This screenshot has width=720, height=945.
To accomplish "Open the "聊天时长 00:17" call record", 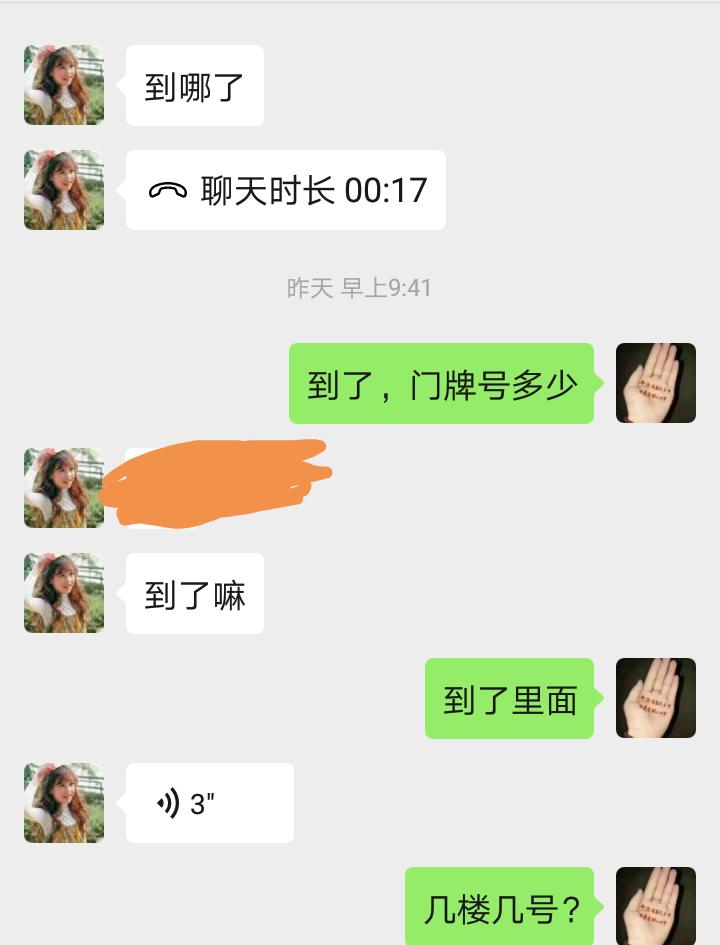I will [285, 189].
